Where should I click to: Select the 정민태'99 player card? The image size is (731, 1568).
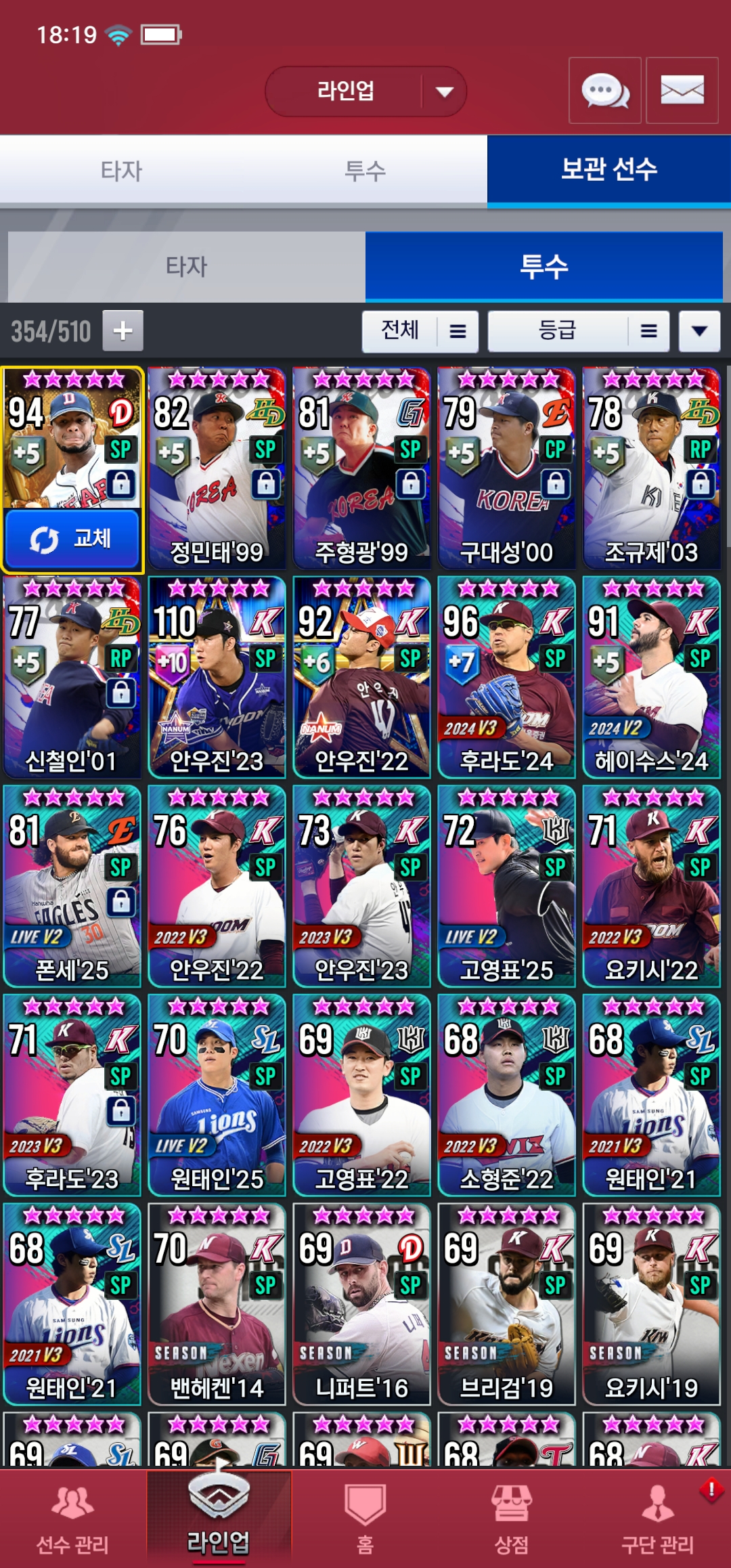(x=217, y=469)
